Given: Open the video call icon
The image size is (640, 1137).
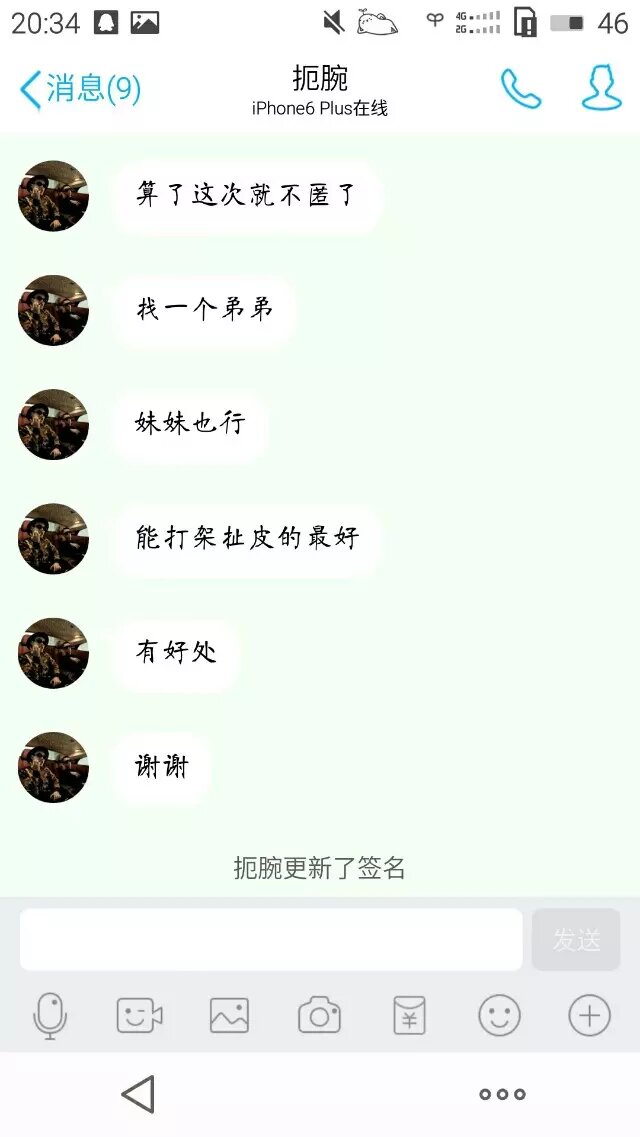Looking at the screenshot, I should (x=139, y=1016).
